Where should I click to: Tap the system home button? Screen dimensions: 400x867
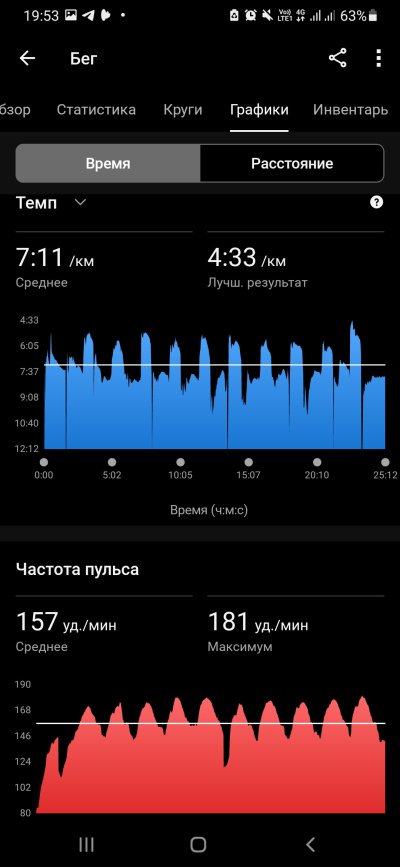tap(198, 844)
